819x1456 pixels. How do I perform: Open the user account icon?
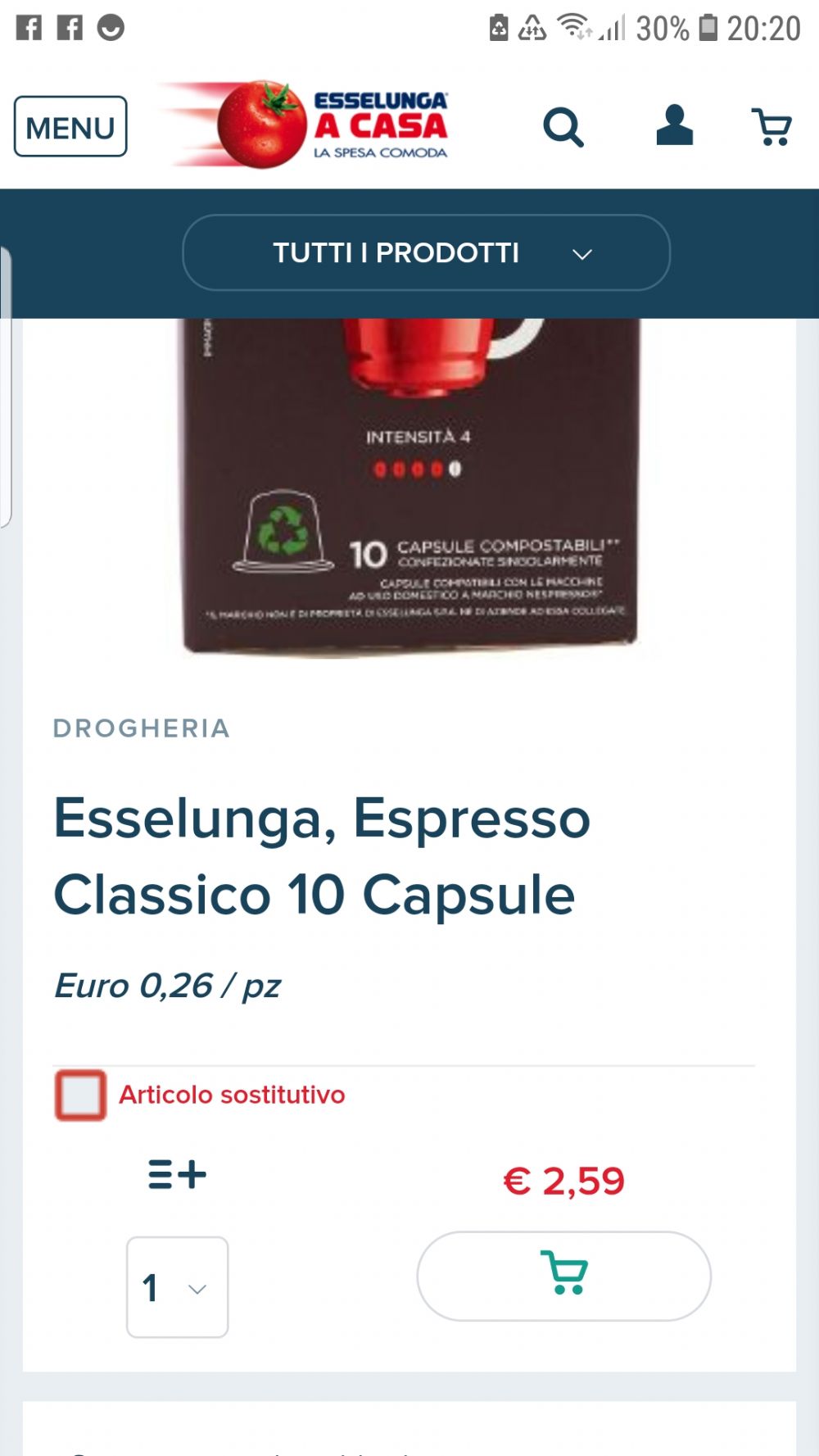click(x=674, y=126)
